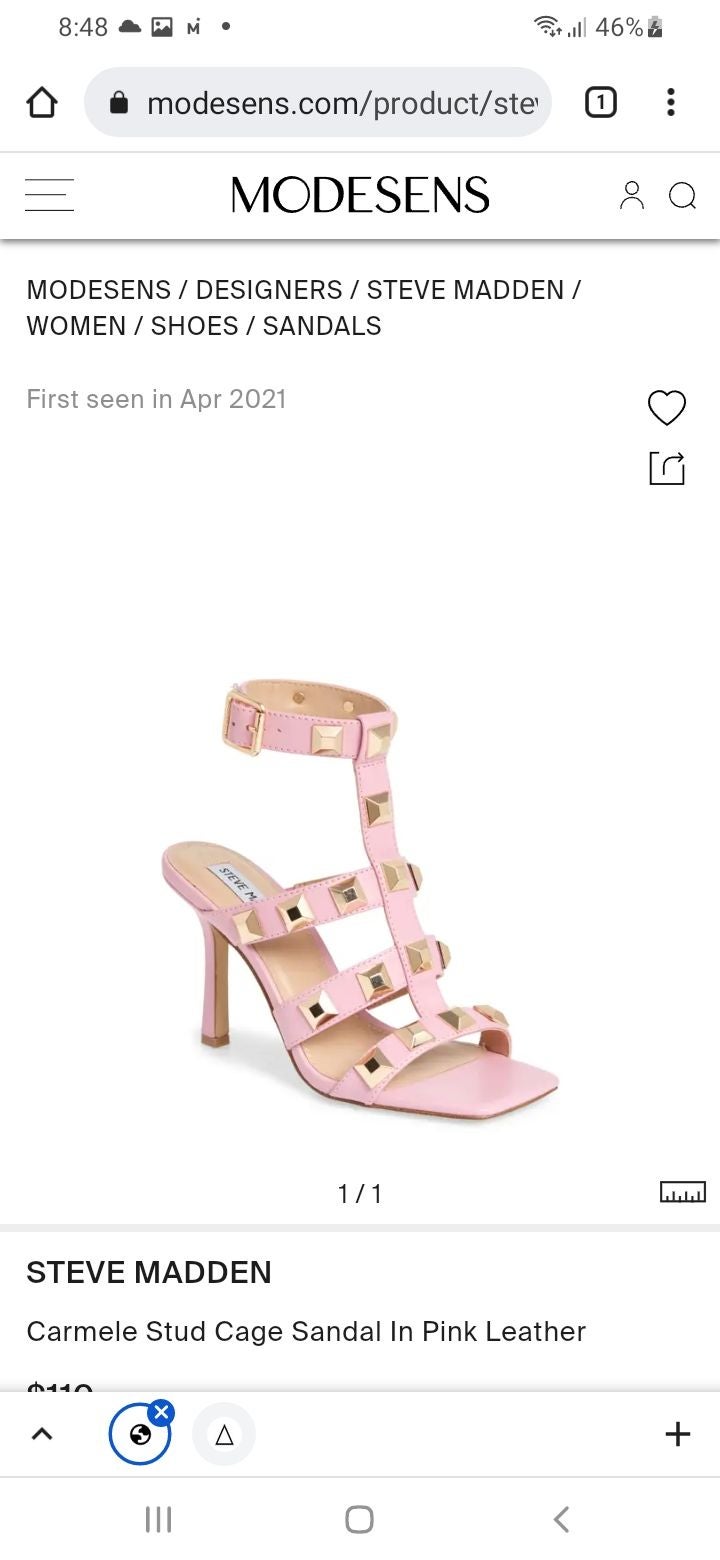The image size is (720, 1560).
Task: Open the size guide ruler icon
Action: pyautogui.click(x=683, y=1191)
